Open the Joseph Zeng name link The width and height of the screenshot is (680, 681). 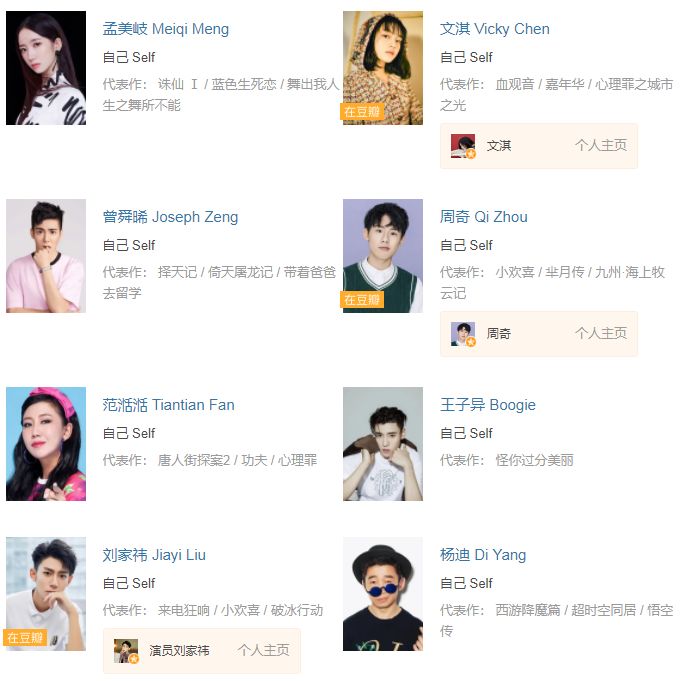coord(170,217)
